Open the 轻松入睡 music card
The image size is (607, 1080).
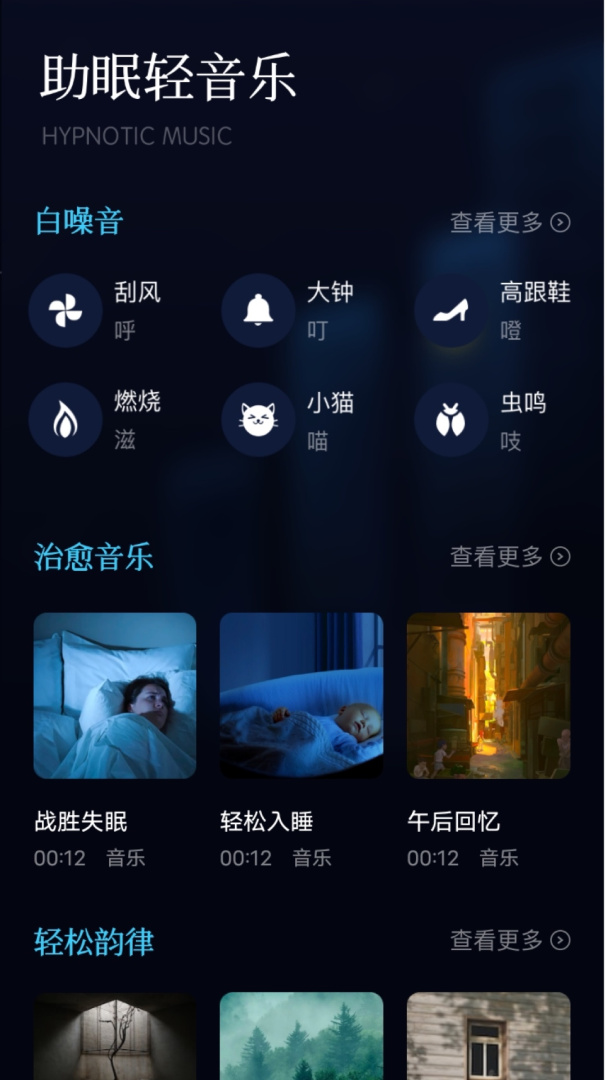(x=301, y=696)
